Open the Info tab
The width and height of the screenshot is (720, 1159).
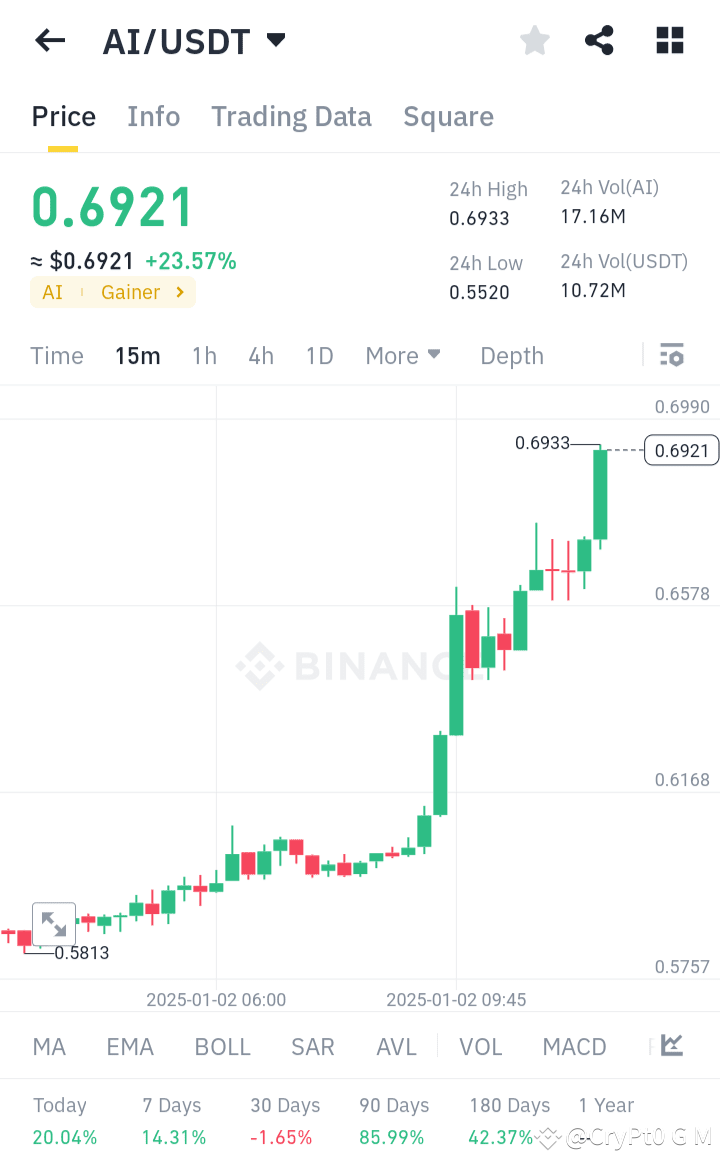click(x=153, y=116)
